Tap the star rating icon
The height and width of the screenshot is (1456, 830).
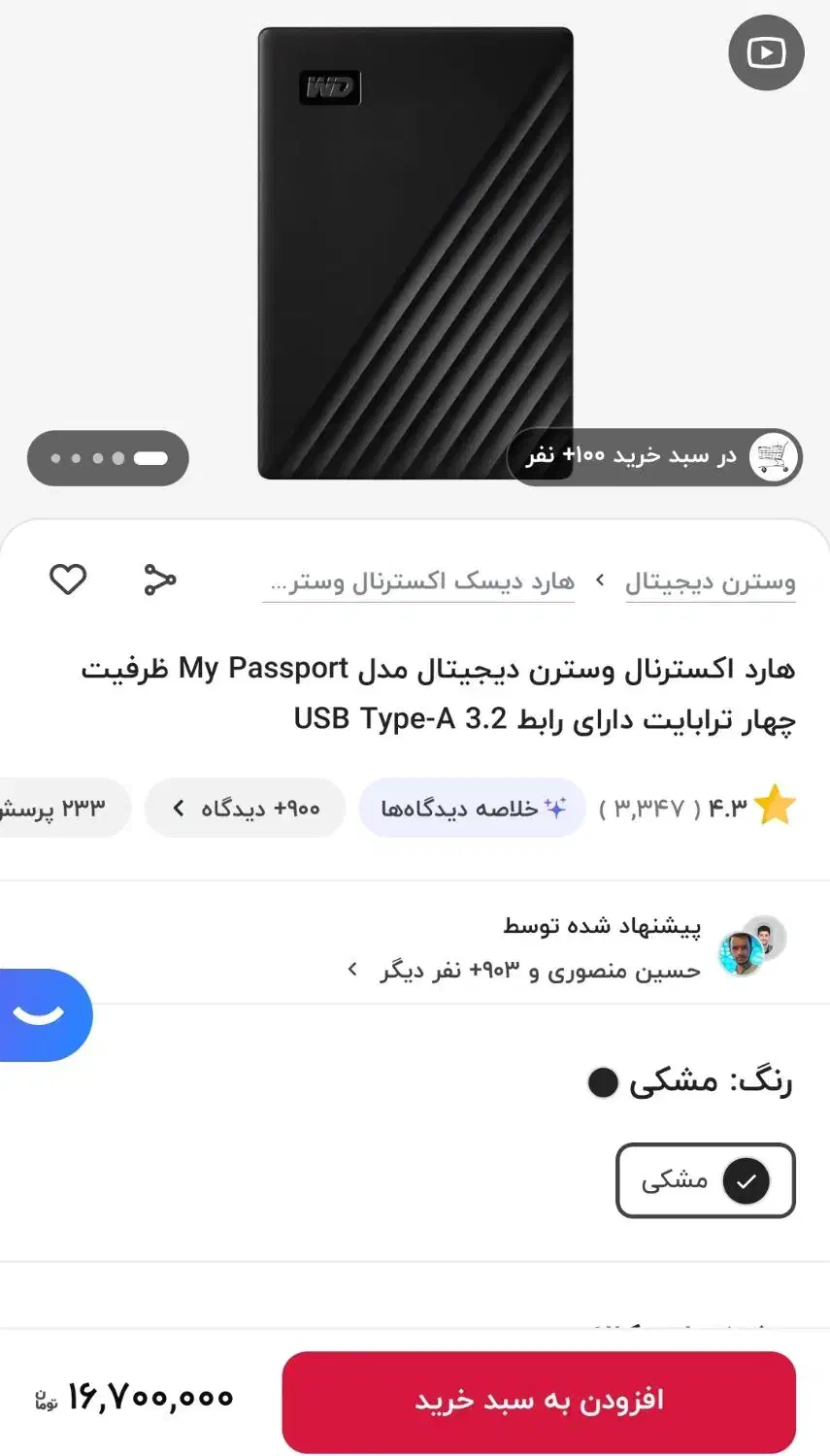coord(775,805)
